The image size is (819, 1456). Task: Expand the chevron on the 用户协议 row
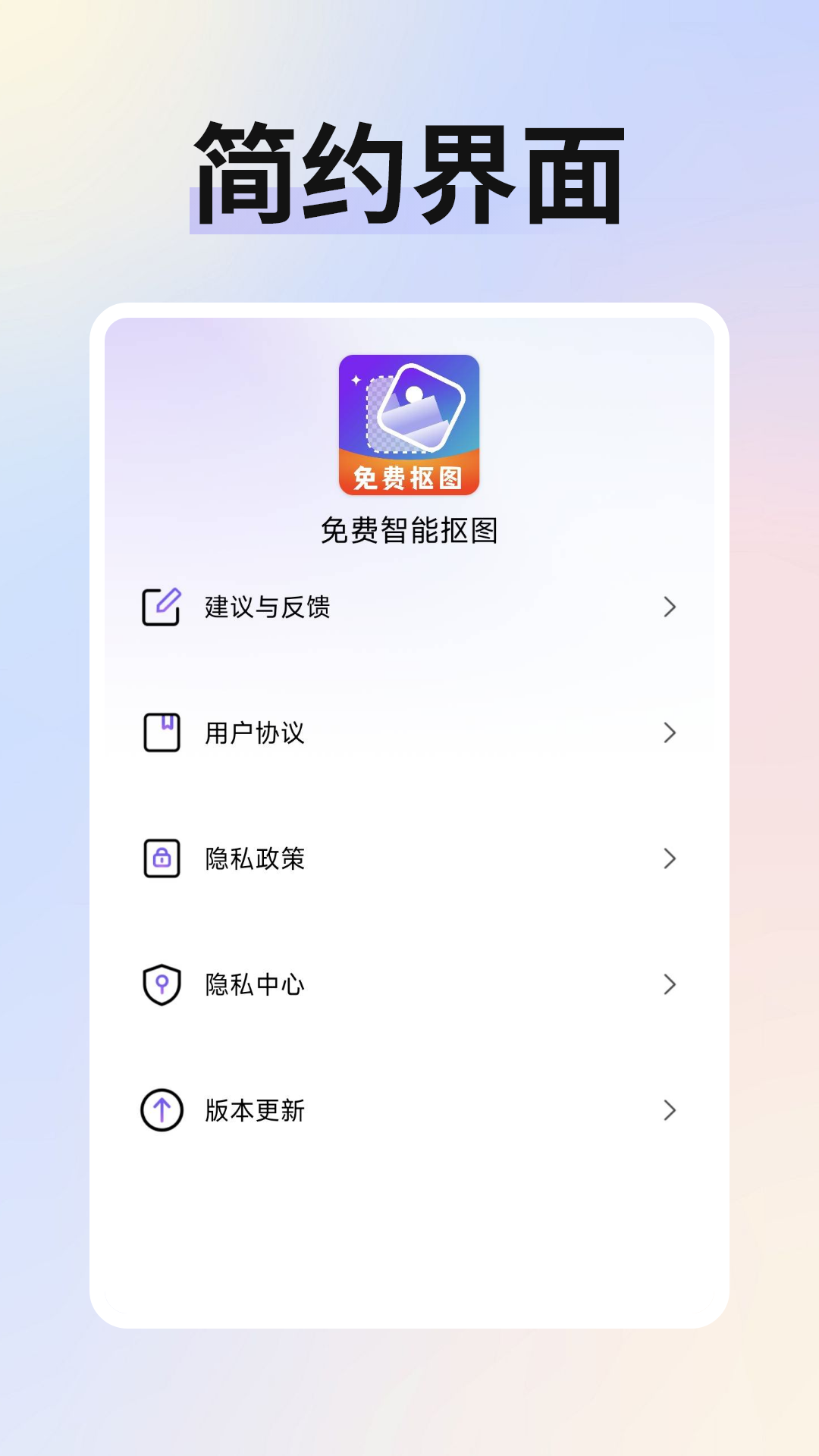point(670,732)
